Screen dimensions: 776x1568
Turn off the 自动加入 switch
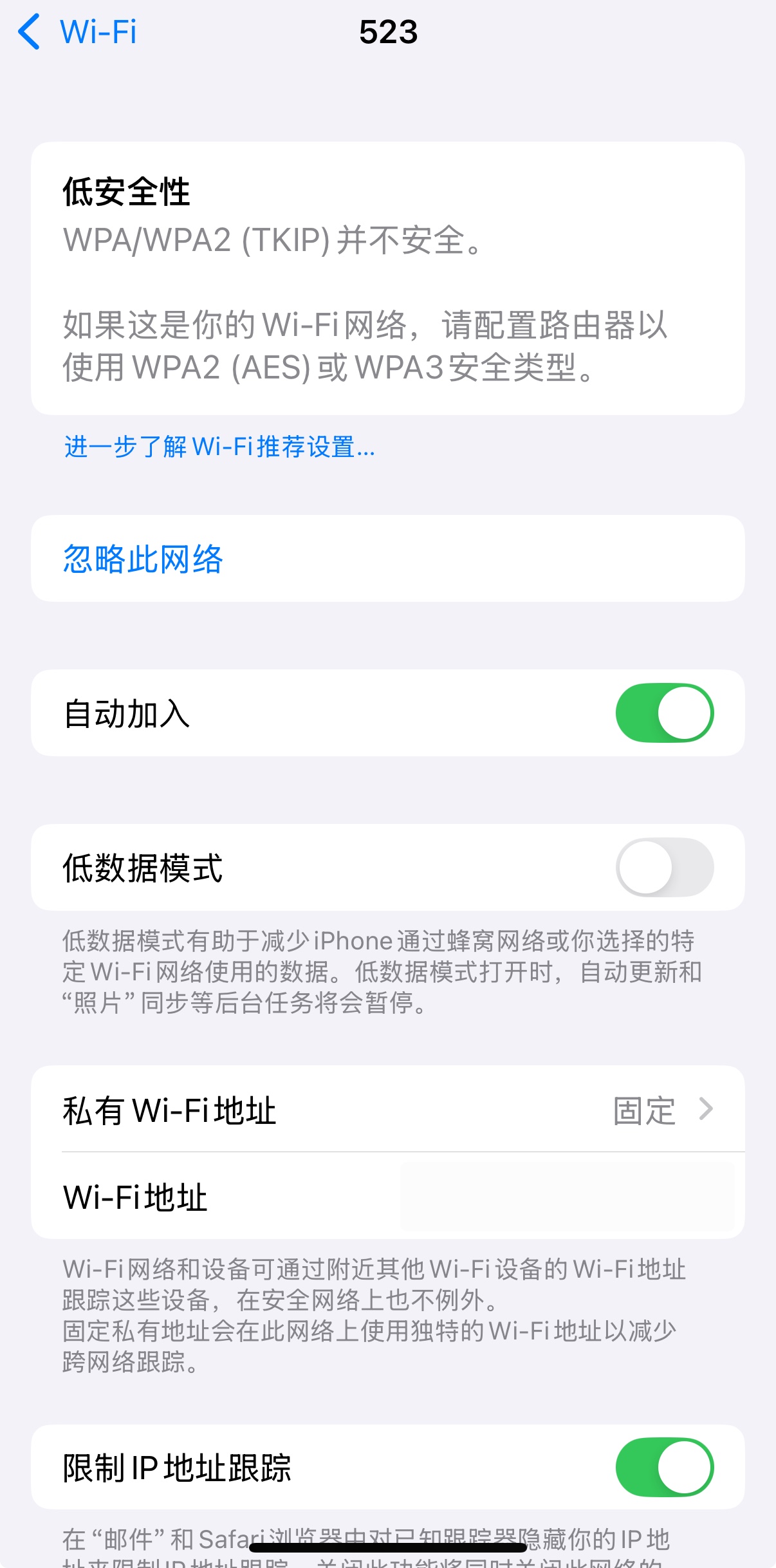click(664, 713)
